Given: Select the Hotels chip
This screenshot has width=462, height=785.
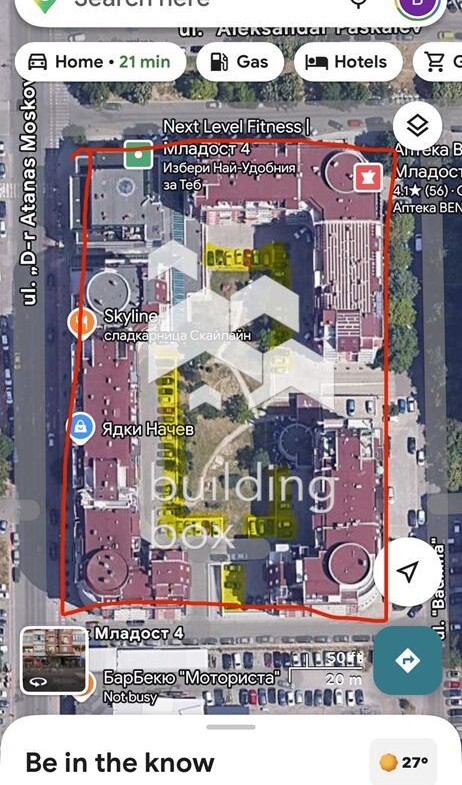Looking at the screenshot, I should coord(348,62).
